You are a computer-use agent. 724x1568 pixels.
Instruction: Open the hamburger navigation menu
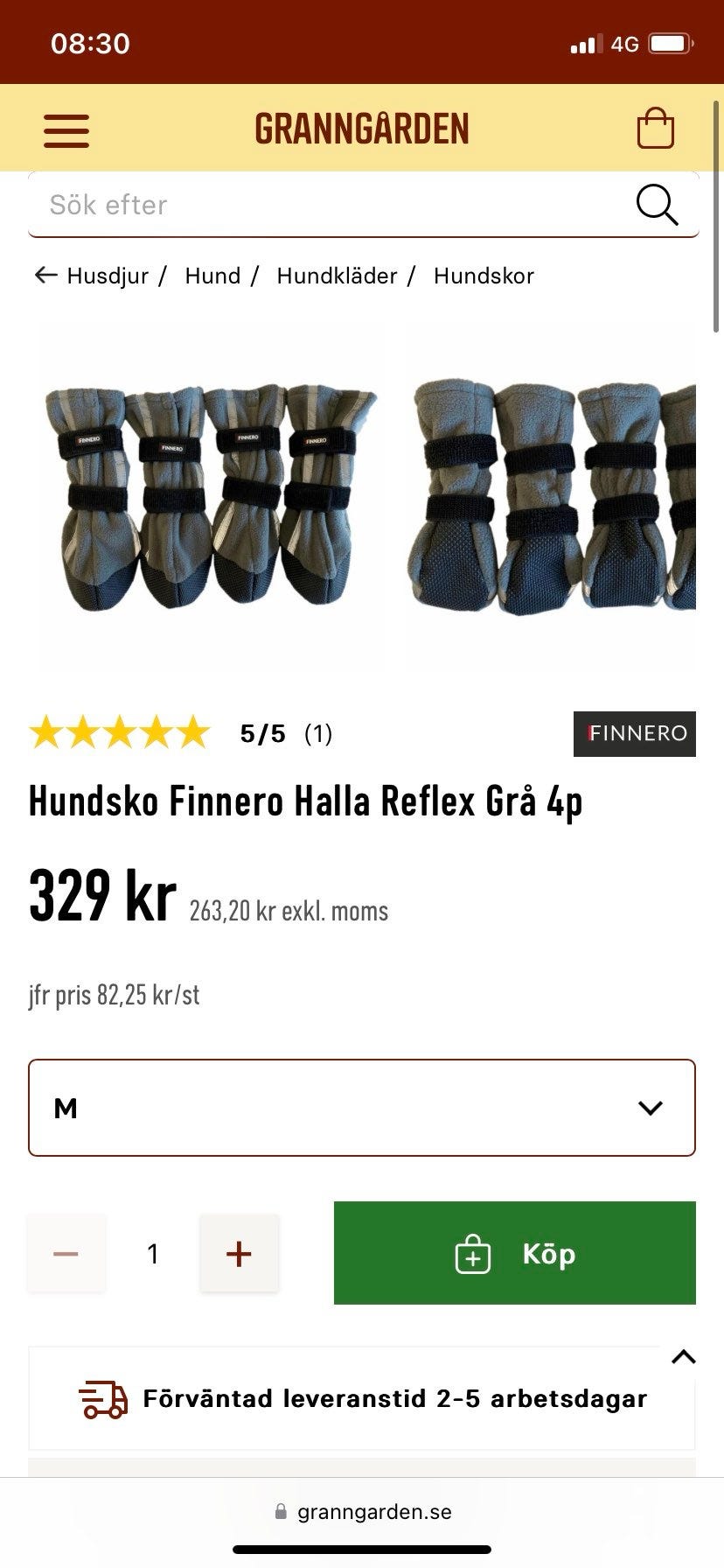pos(66,129)
